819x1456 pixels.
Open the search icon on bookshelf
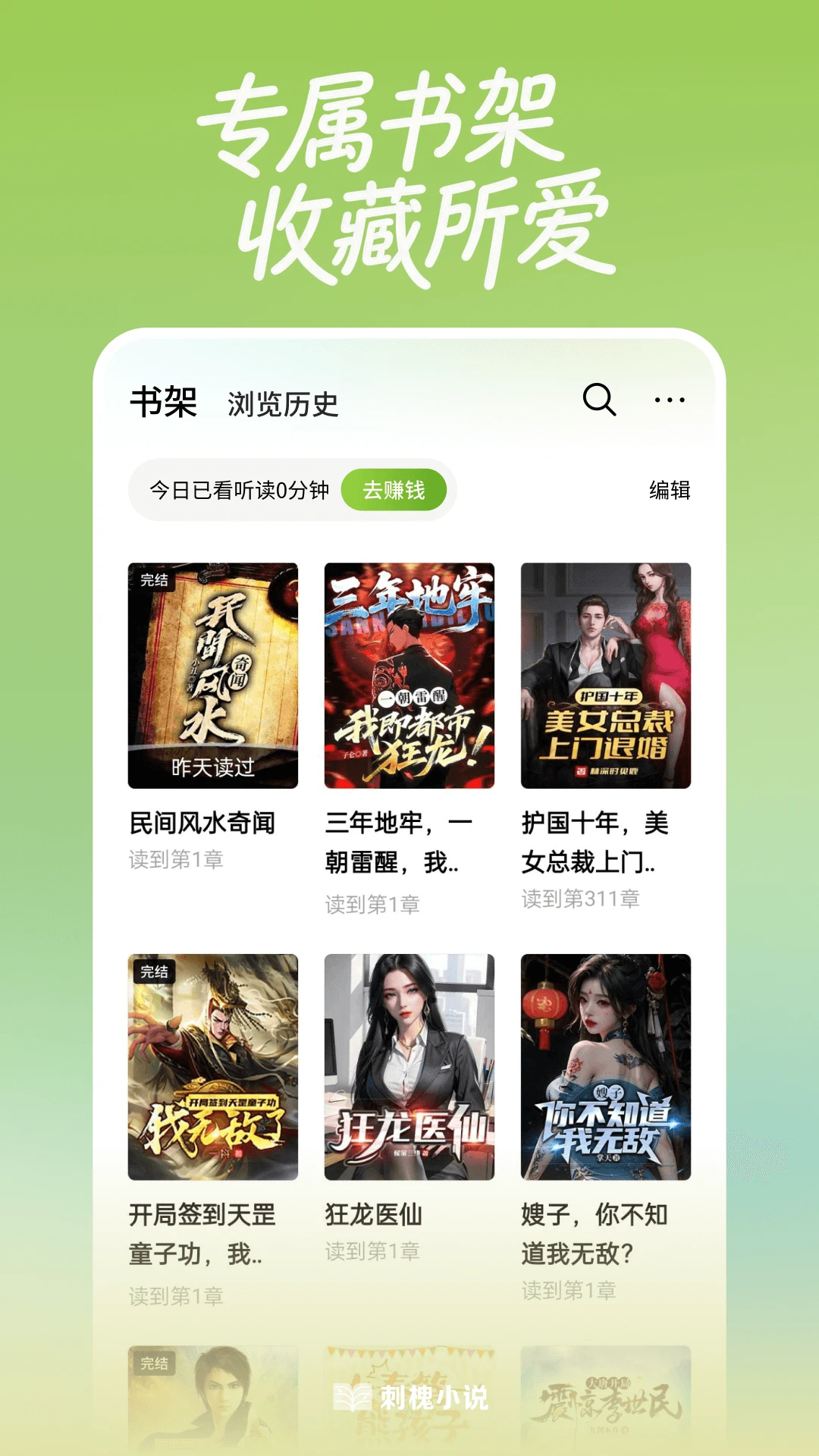[x=598, y=400]
